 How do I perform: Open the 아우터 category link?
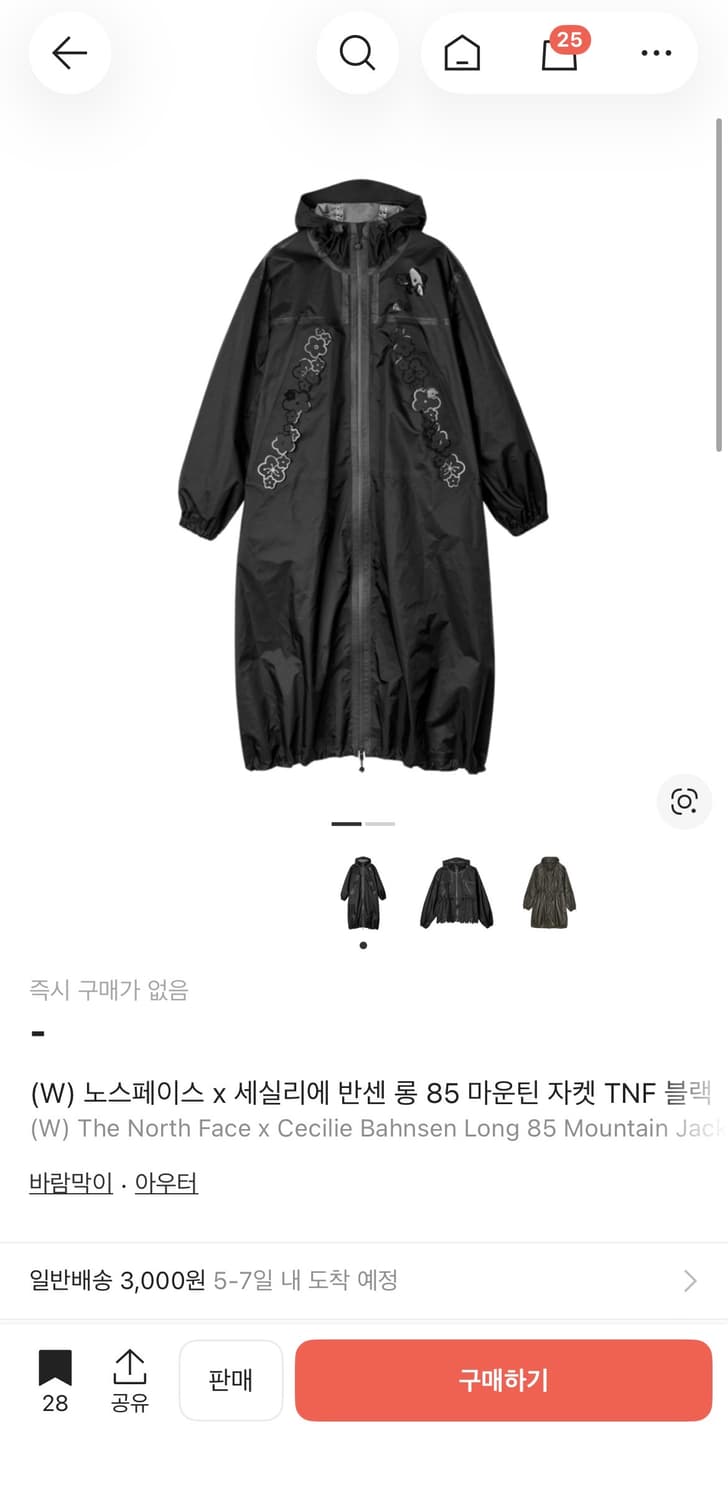point(166,1183)
